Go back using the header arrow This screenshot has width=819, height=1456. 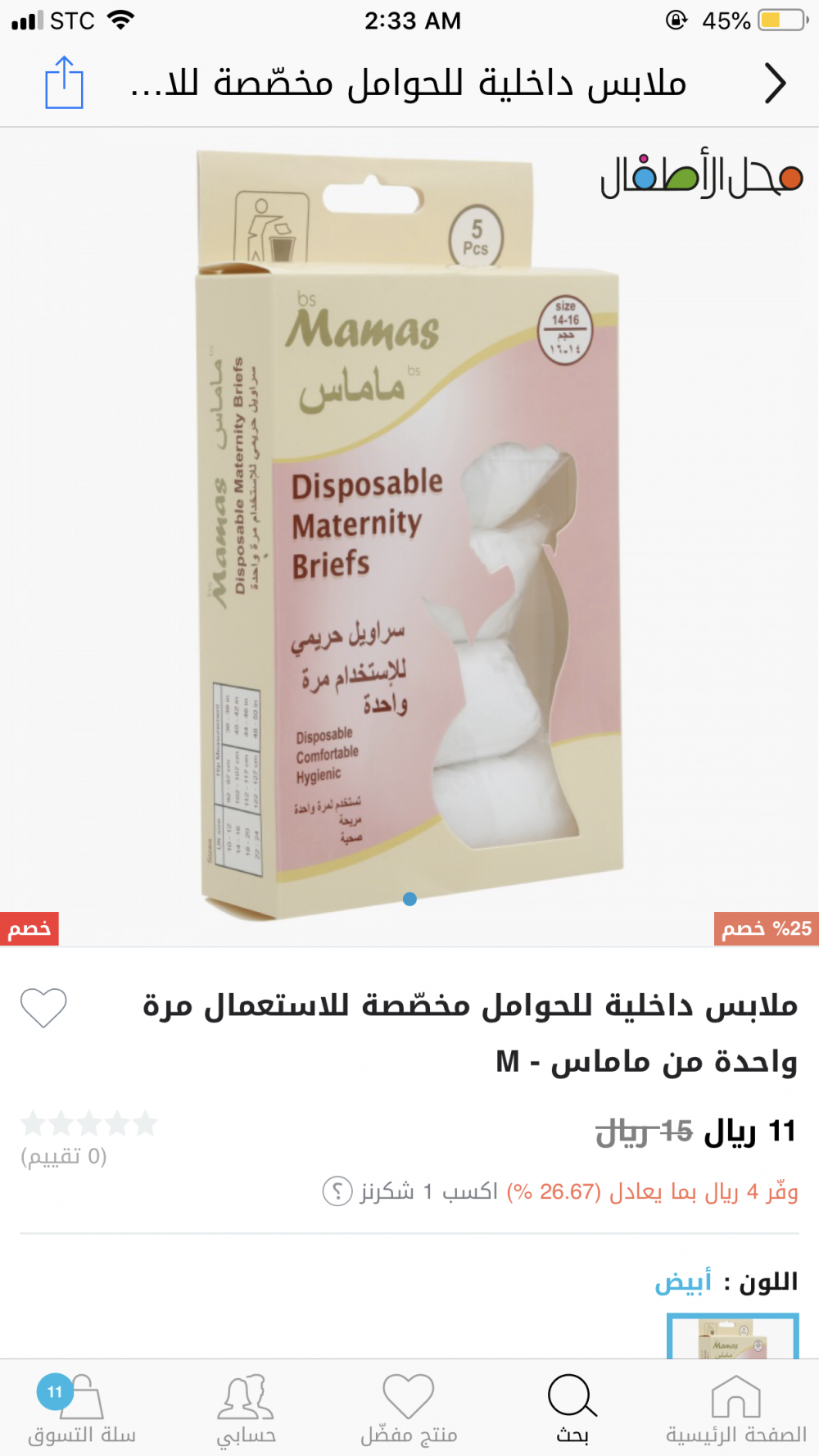774,84
